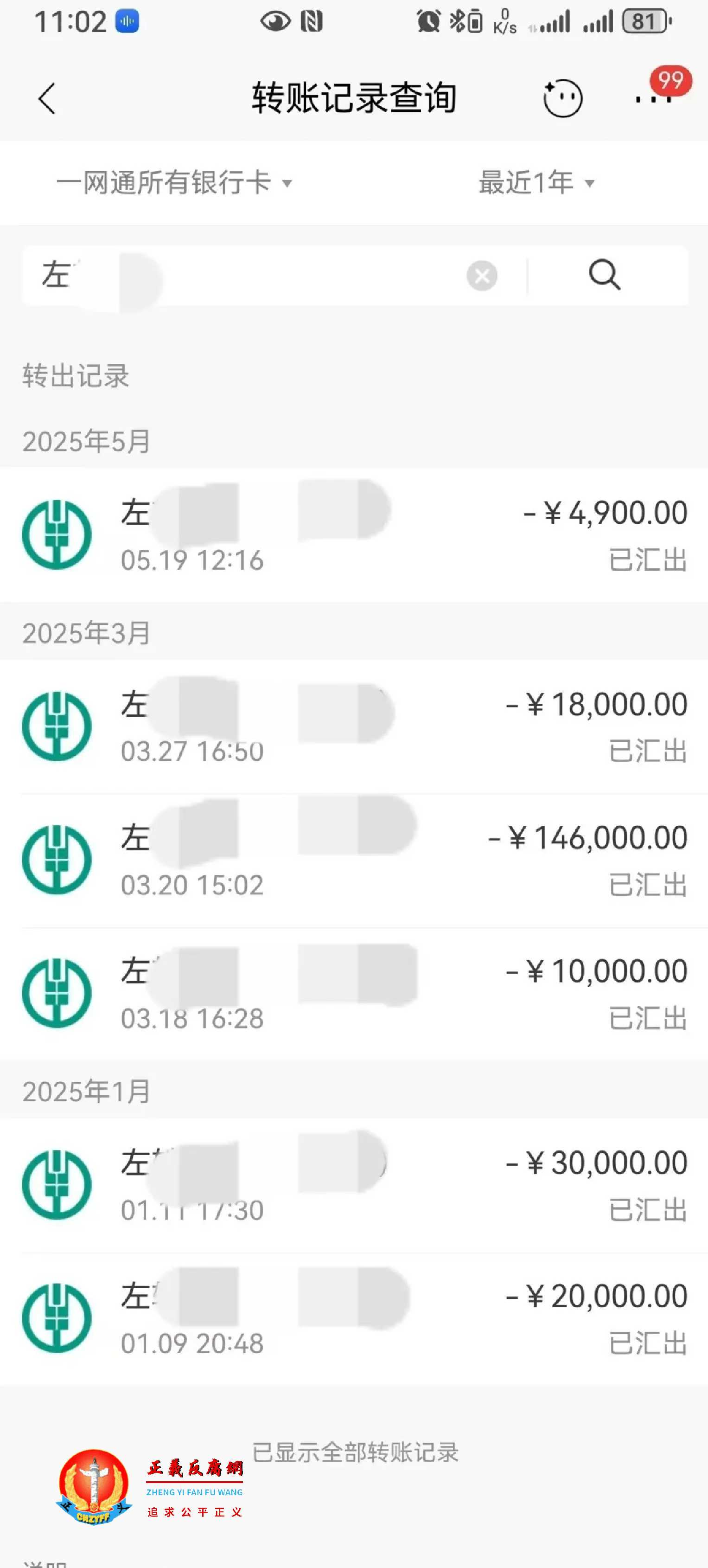
Task: Run the search with magnifier icon
Action: click(605, 275)
